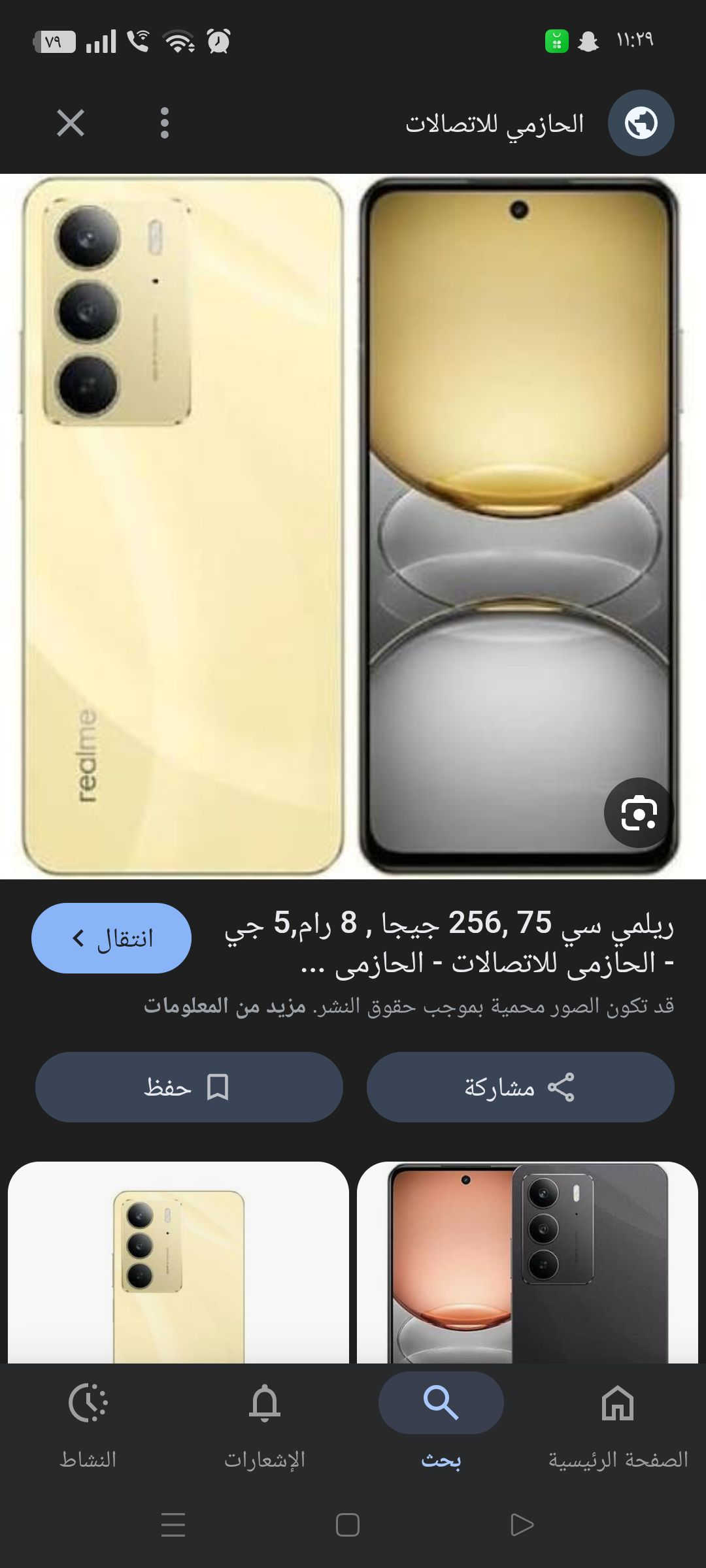Viewport: 706px width, 1568px height.
Task: Search this image with the Lens icon
Action: [639, 813]
